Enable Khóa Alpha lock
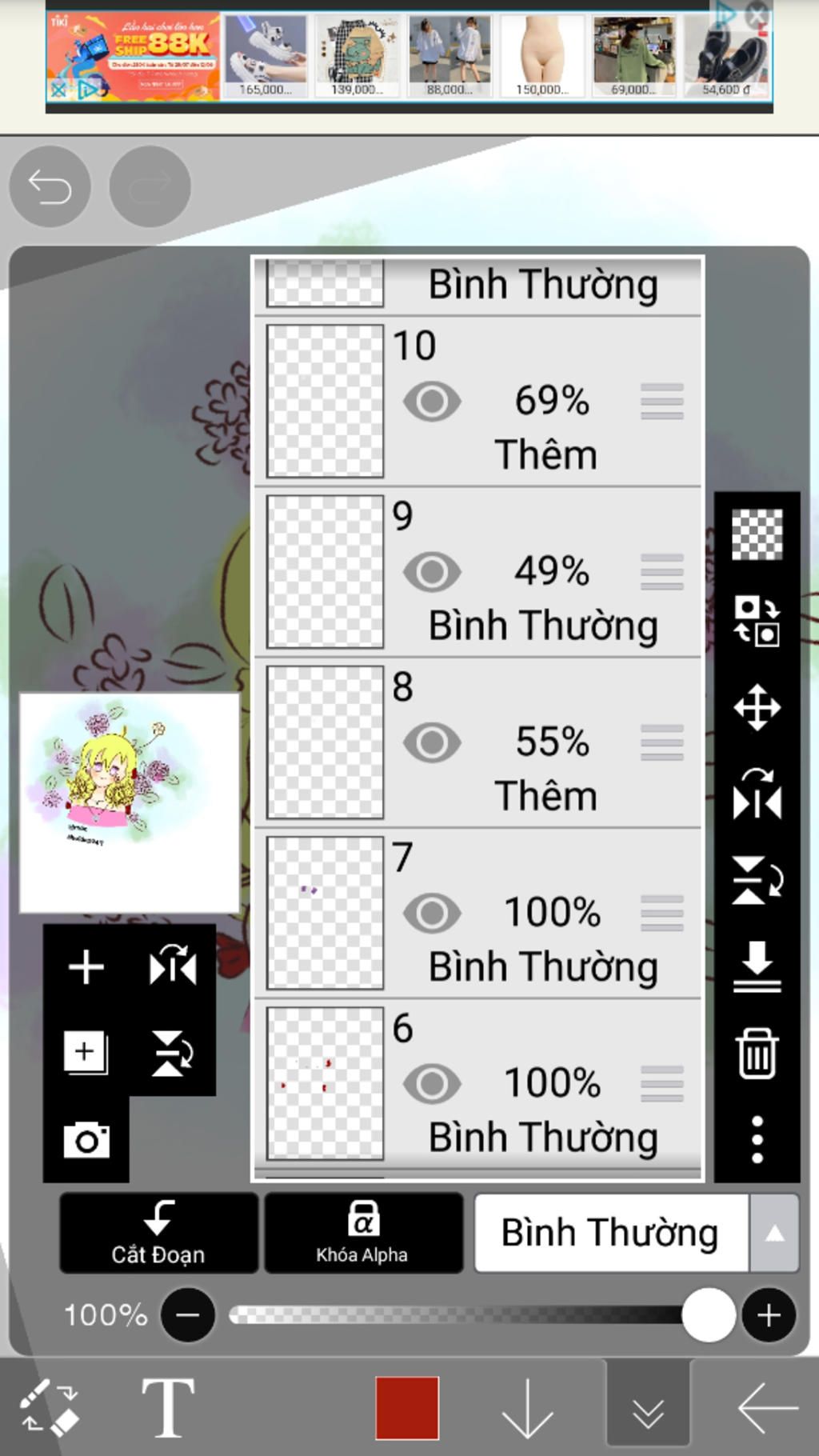819x1456 pixels. tap(363, 1233)
